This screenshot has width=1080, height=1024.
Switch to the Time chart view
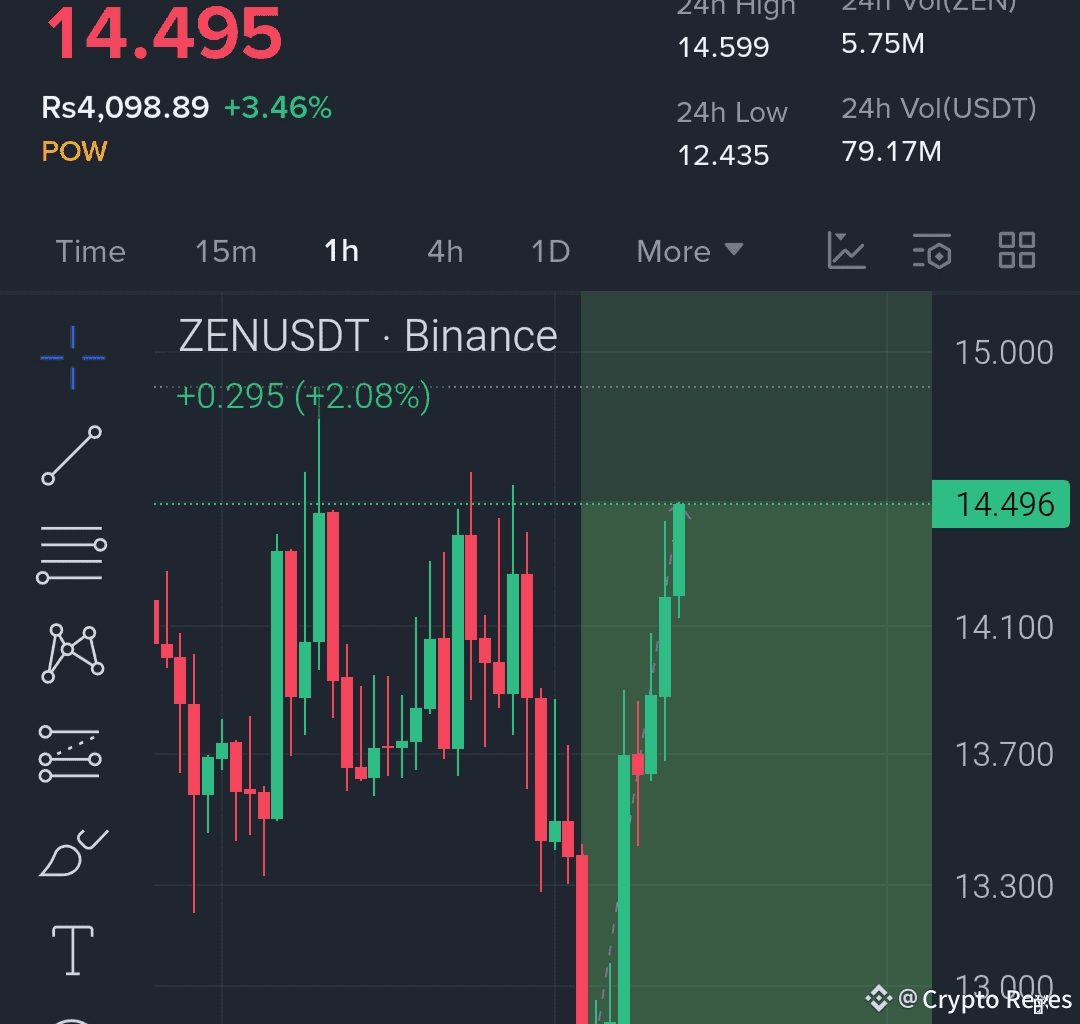pyautogui.click(x=90, y=251)
